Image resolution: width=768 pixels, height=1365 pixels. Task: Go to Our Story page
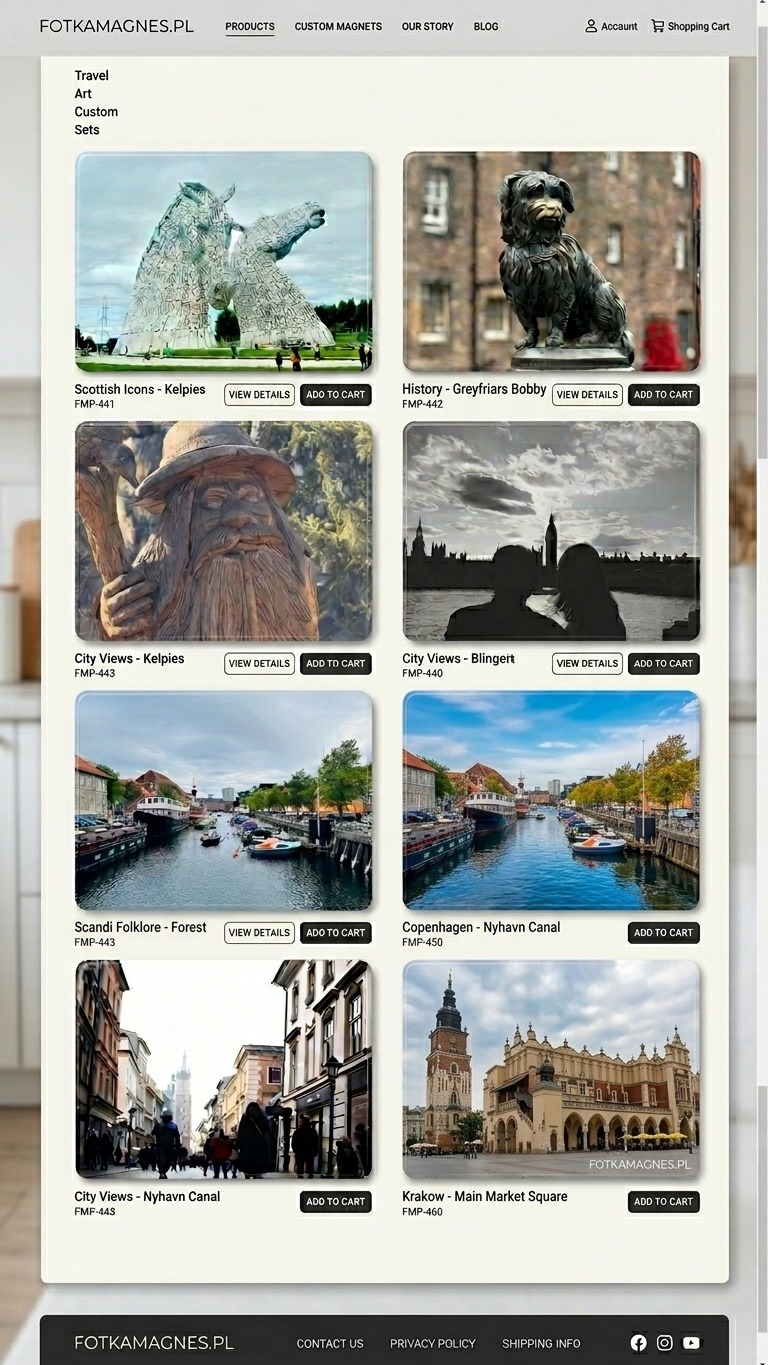[427, 27]
